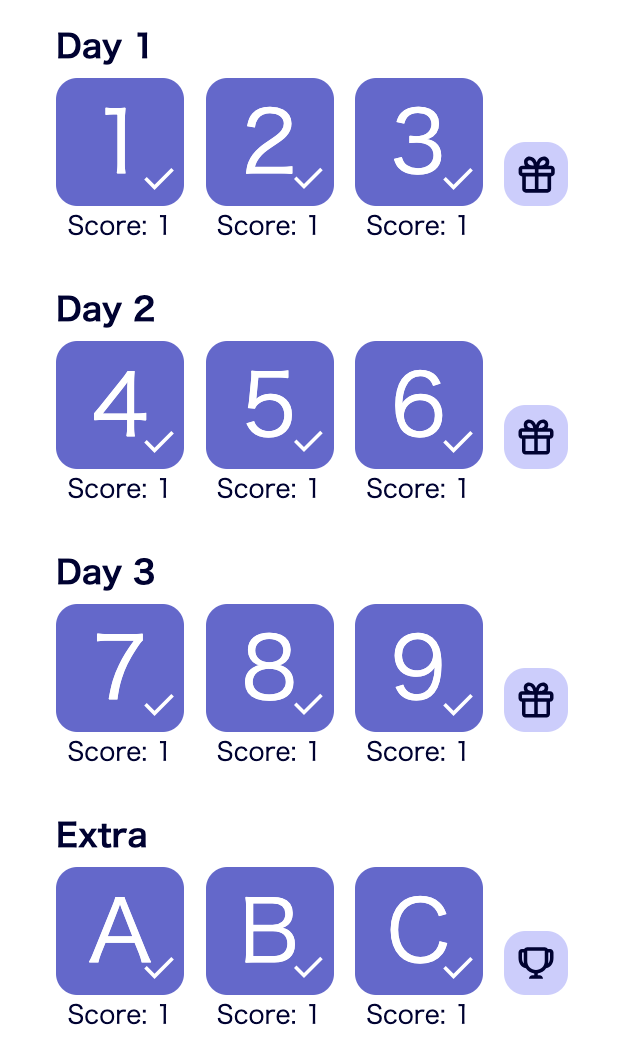Select lesson tile 5
Image resolution: width=628 pixels, height=1058 pixels.
[270, 405]
